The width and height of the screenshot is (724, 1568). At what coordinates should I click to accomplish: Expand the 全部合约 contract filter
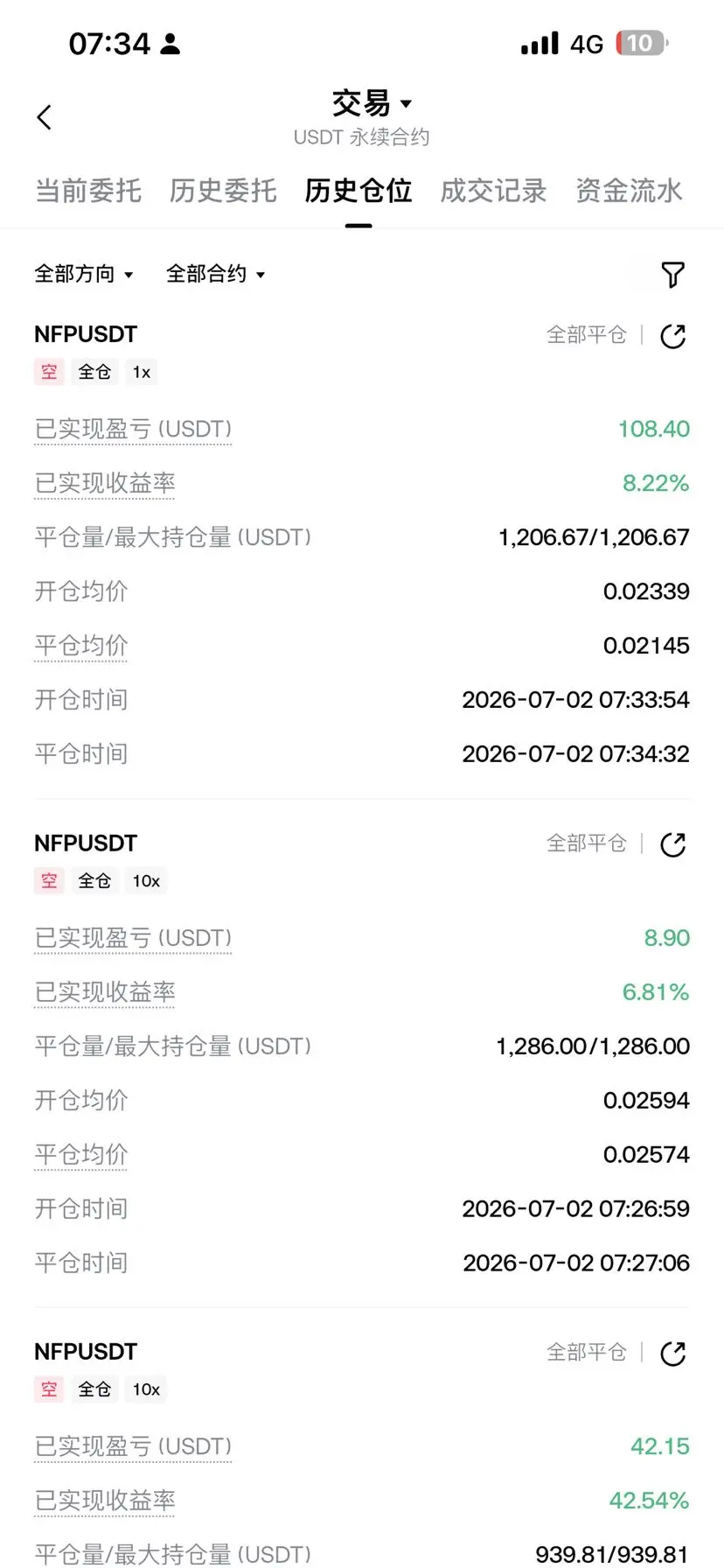tap(216, 274)
